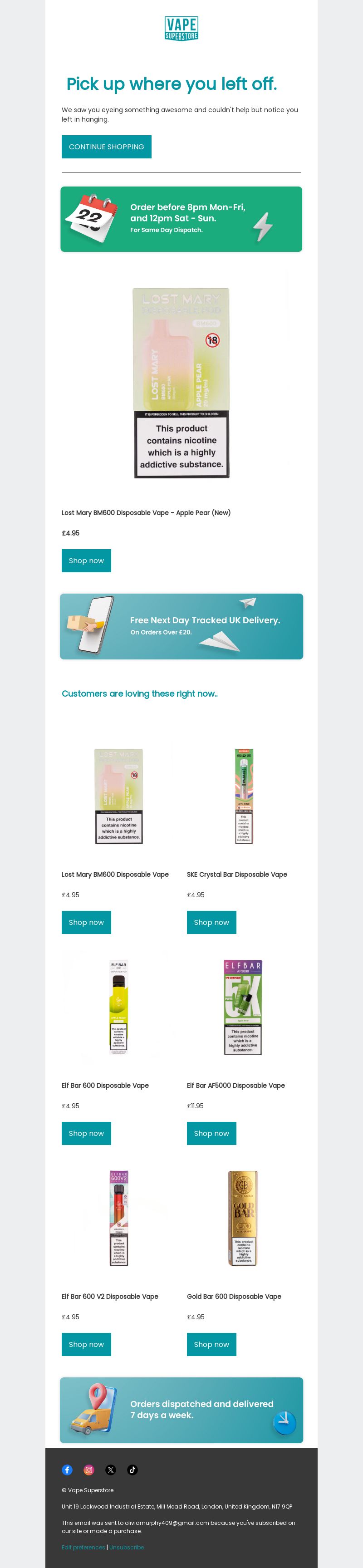Unsubscribe from this email list

127,1547
